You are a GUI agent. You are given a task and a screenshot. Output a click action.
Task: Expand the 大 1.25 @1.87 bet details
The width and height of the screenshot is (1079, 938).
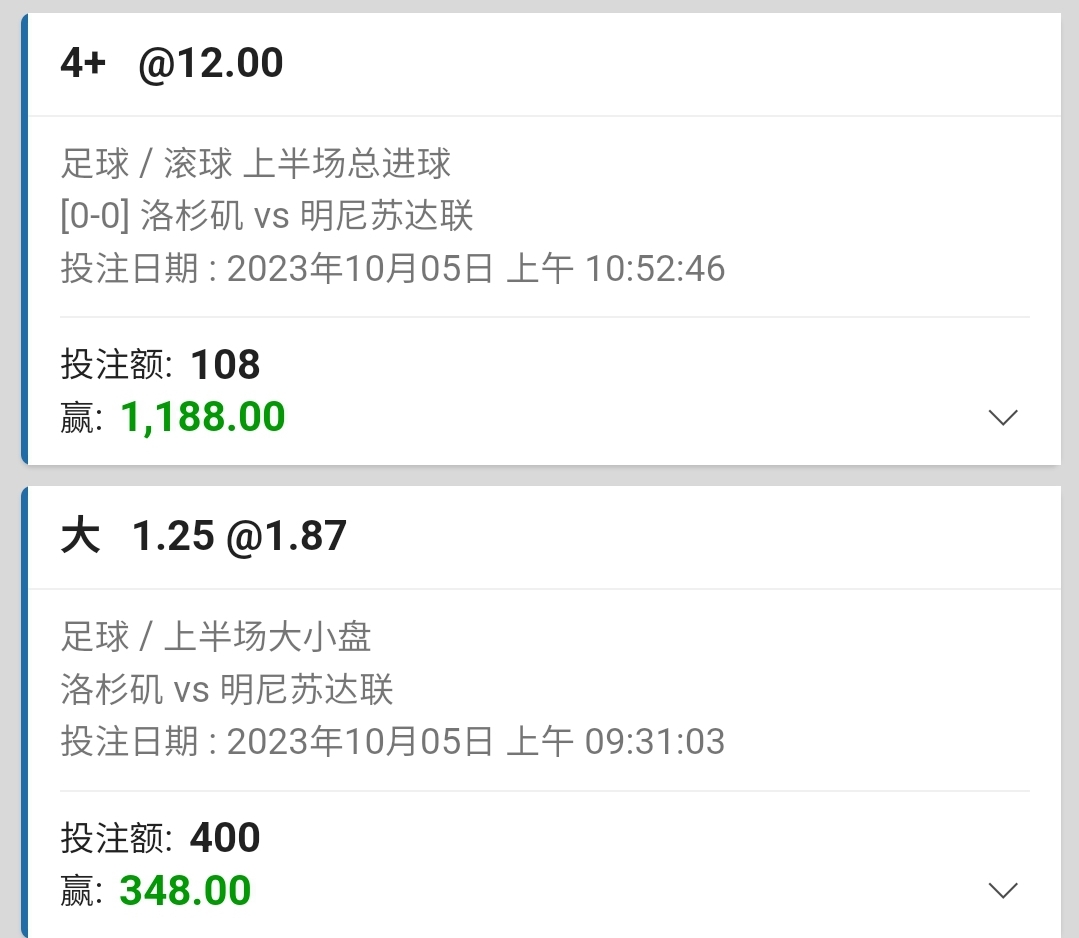click(1002, 889)
